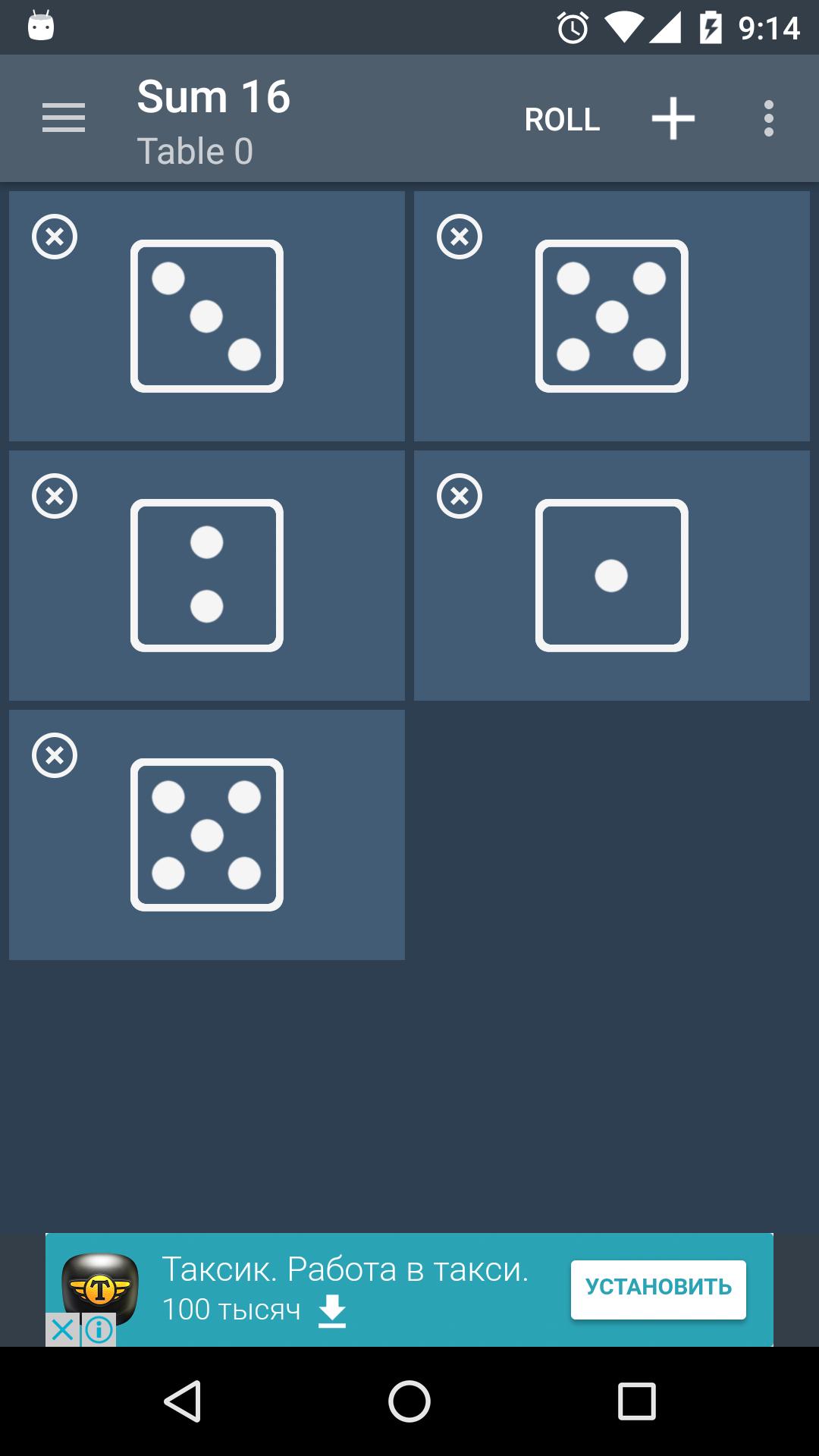The image size is (819, 1456).
Task: Go to the home screen
Action: tap(409, 1401)
